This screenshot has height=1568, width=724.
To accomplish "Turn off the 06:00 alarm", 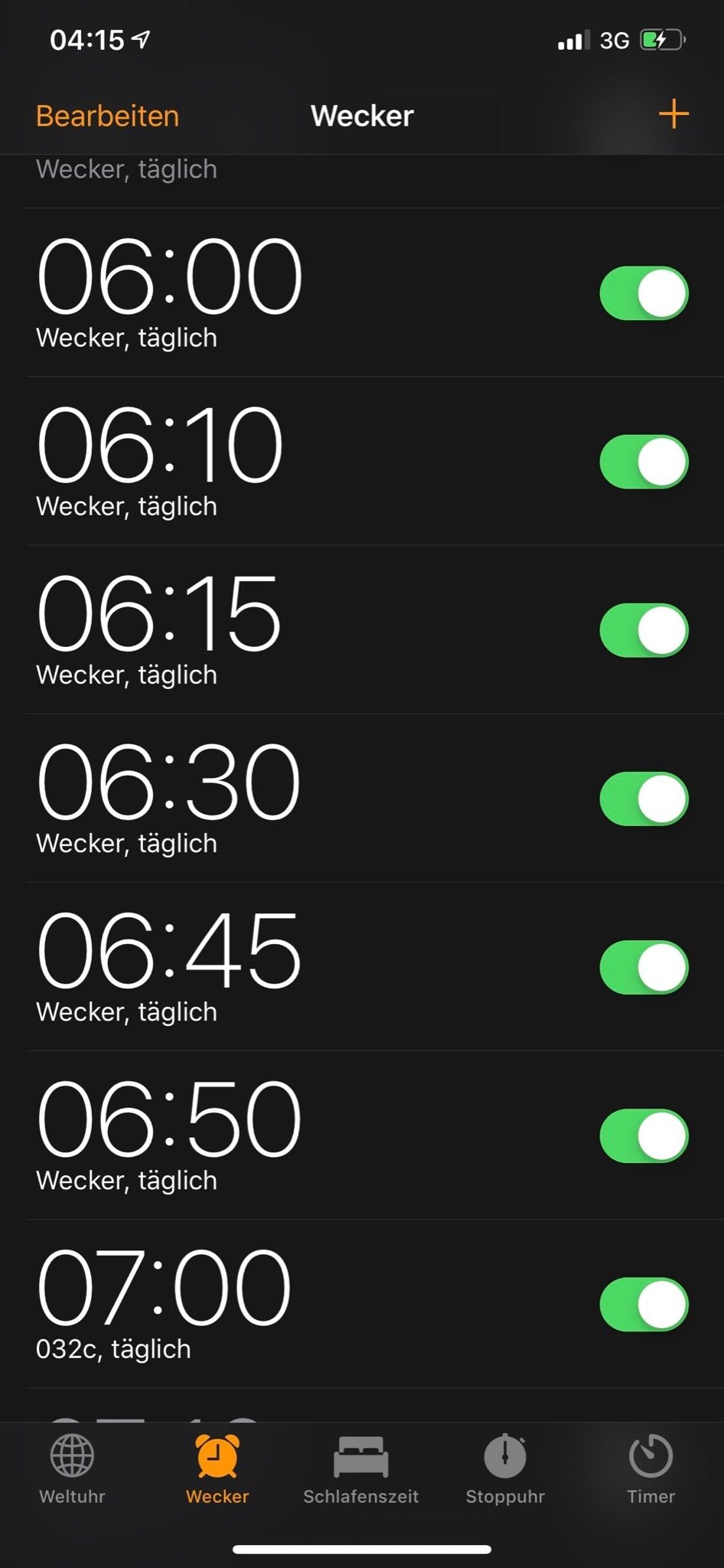I will point(644,293).
